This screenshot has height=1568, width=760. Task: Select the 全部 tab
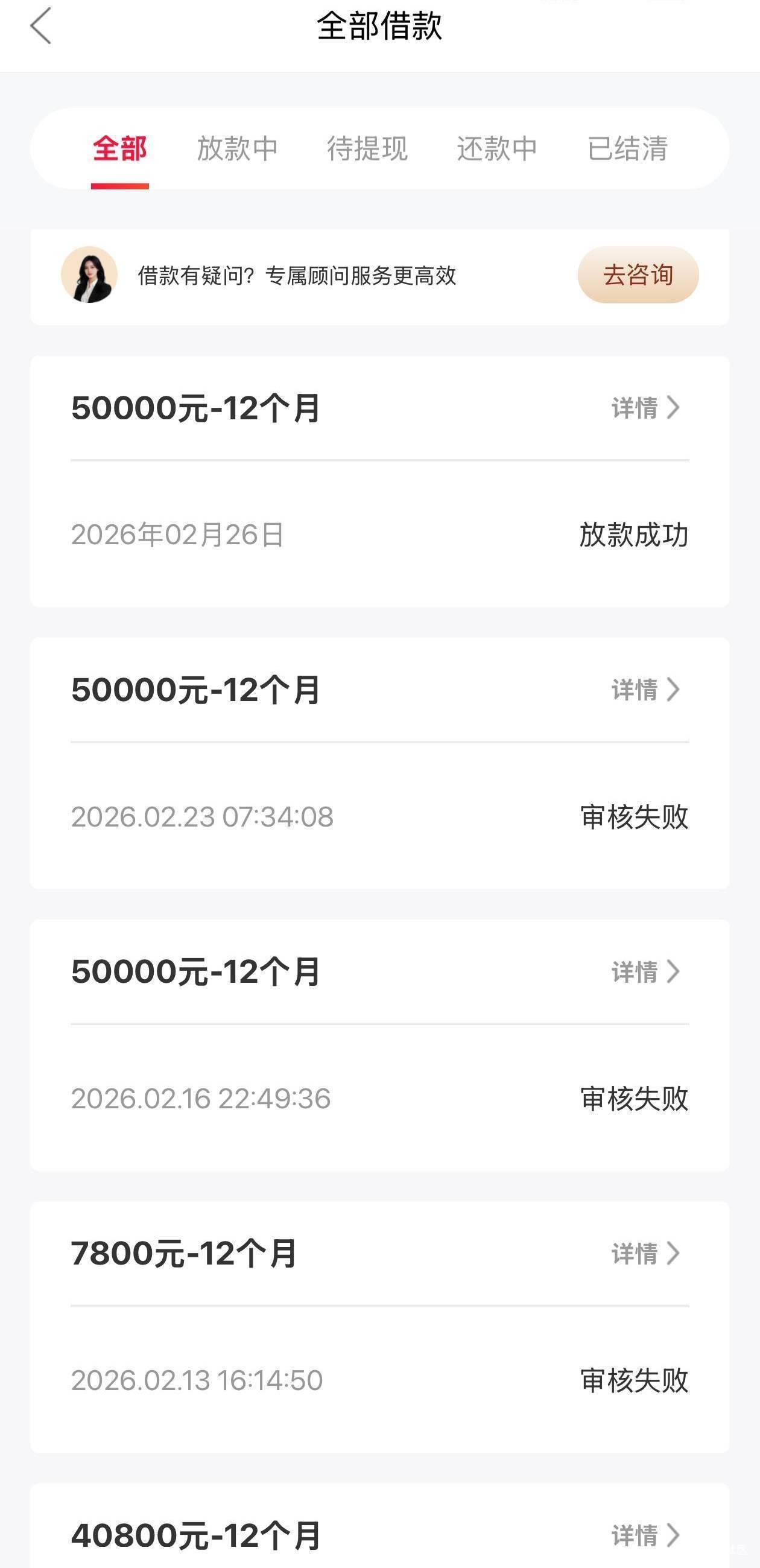tap(120, 148)
